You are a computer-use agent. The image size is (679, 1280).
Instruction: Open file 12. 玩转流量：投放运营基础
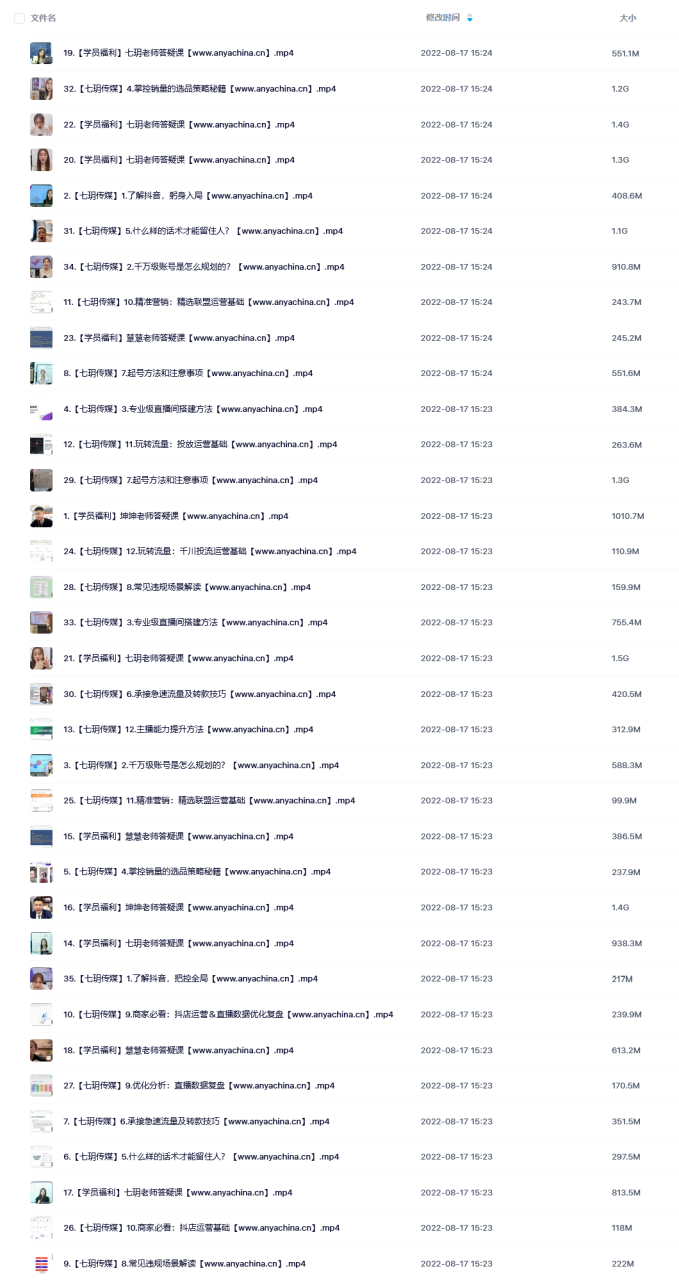coord(200,444)
